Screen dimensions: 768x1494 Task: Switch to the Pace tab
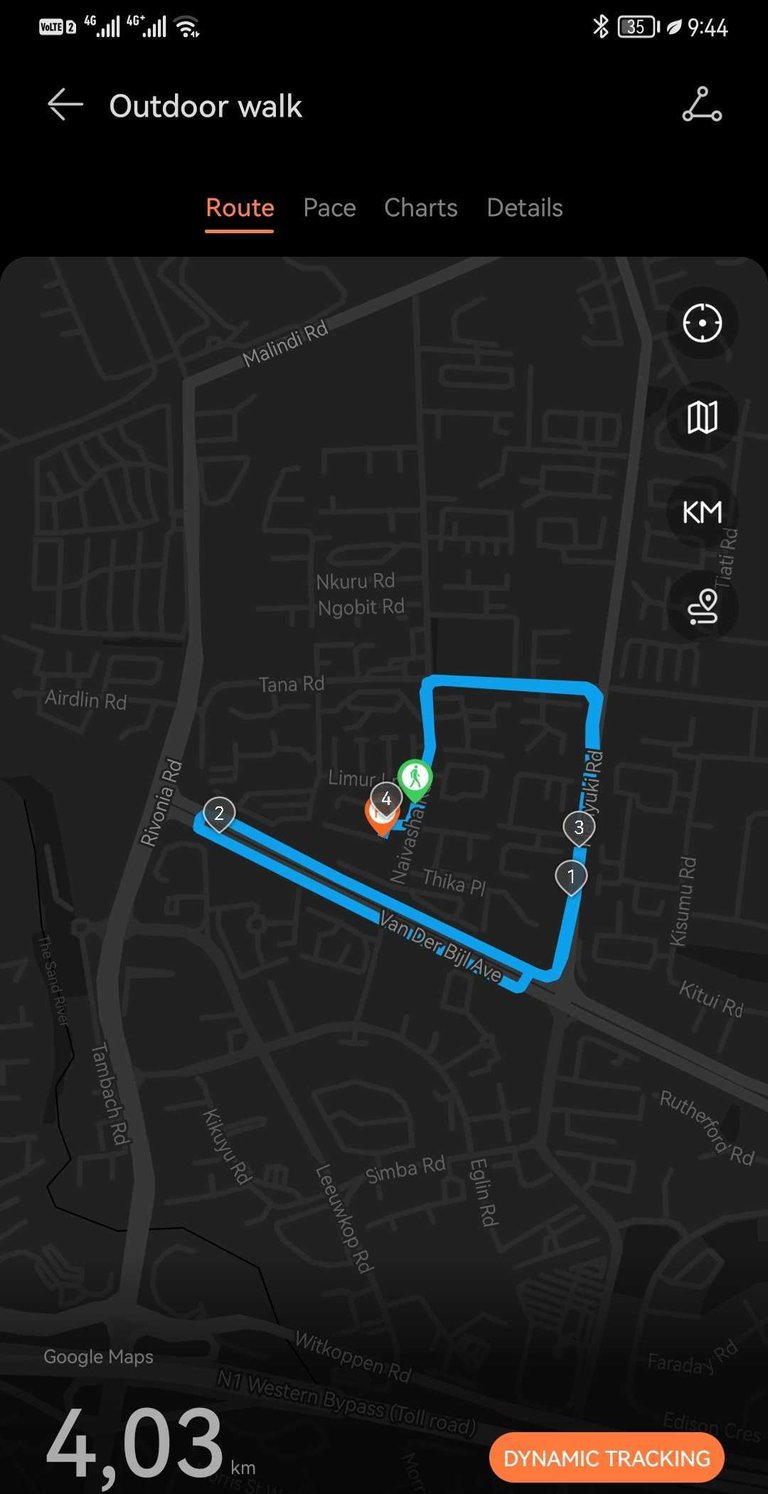point(329,208)
